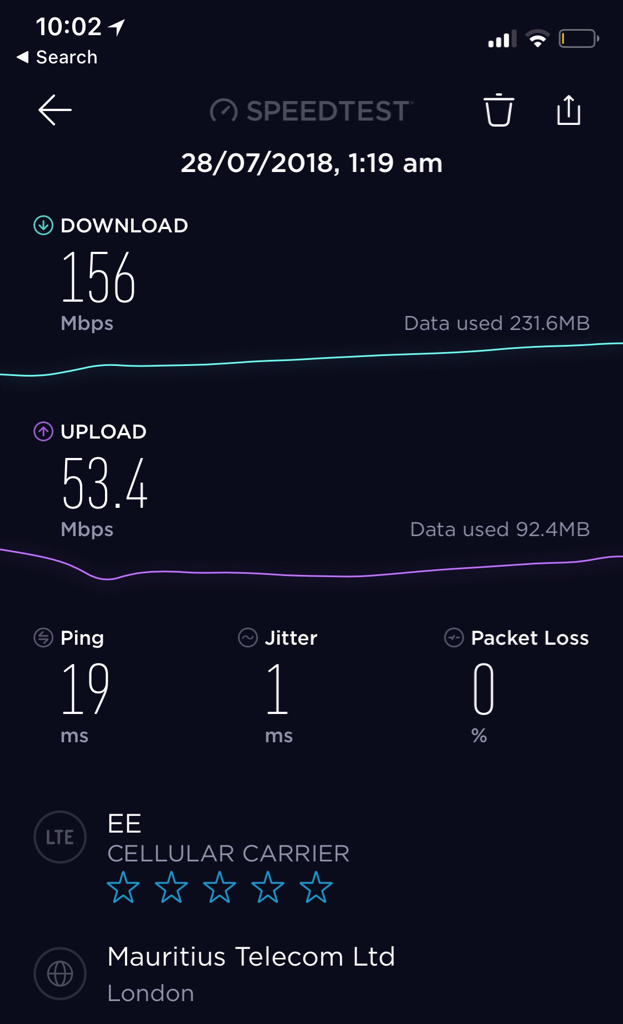Give EE carrier three stars
Screen dimensions: 623x1024
tap(220, 887)
